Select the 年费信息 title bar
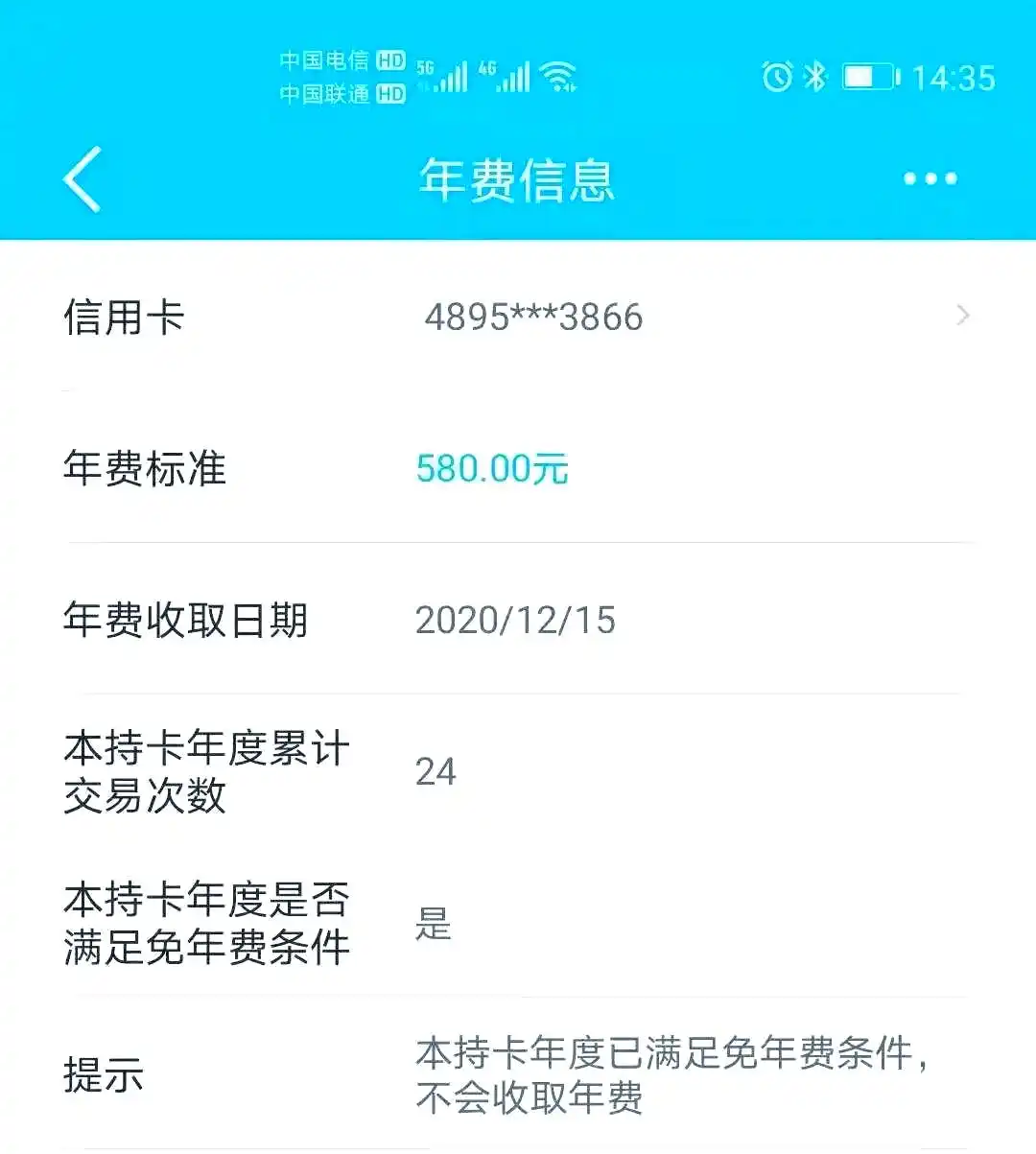 (x=518, y=178)
